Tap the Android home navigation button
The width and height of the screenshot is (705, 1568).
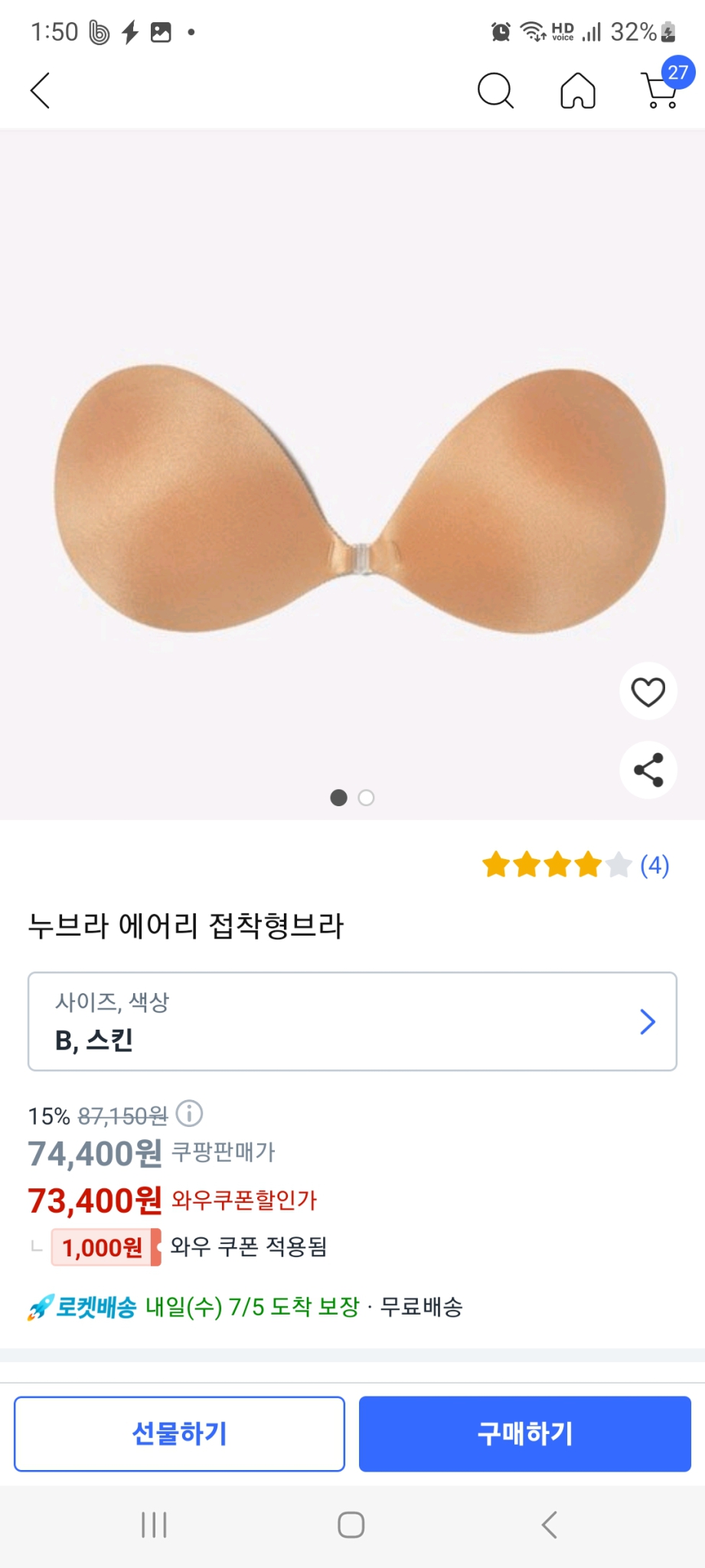click(x=351, y=1524)
